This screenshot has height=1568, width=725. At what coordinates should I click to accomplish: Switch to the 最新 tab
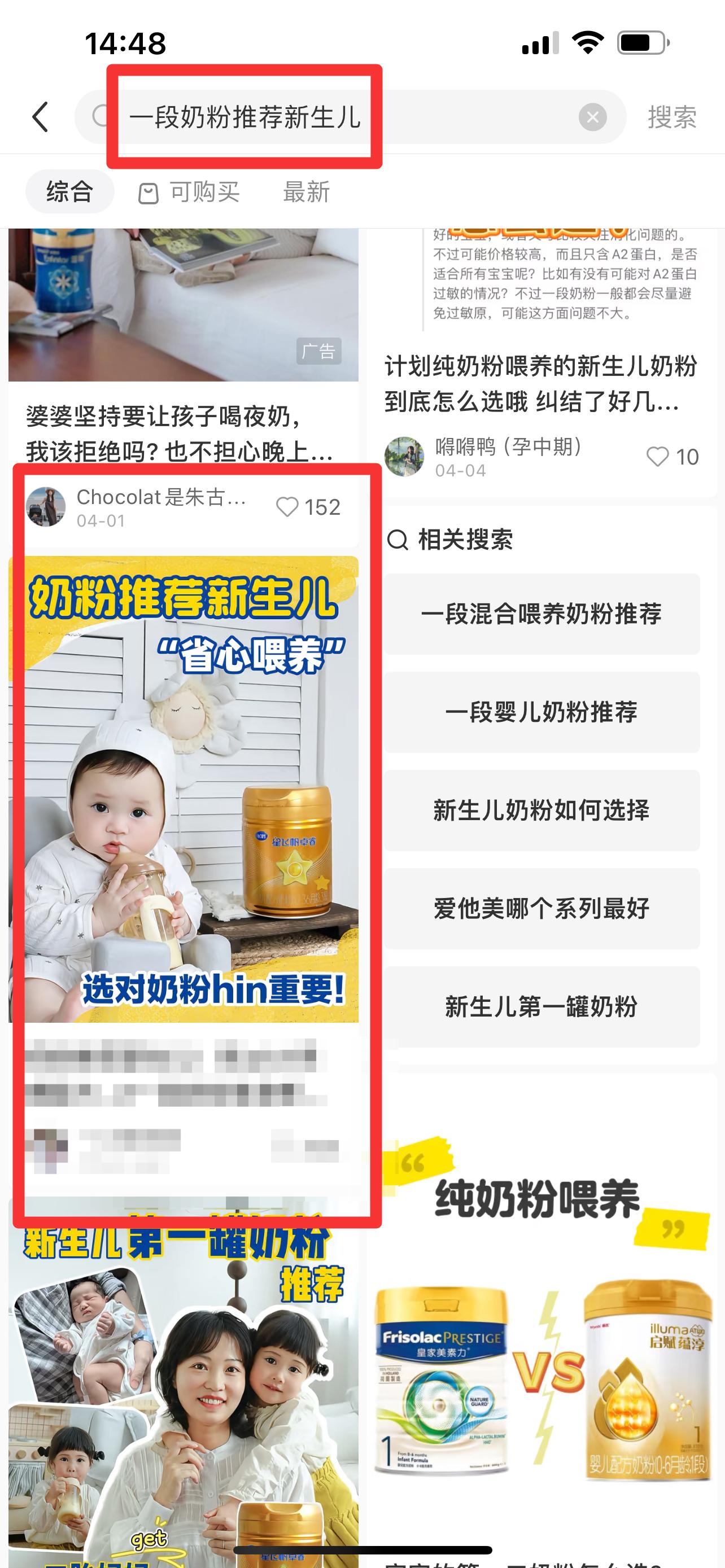click(x=306, y=192)
